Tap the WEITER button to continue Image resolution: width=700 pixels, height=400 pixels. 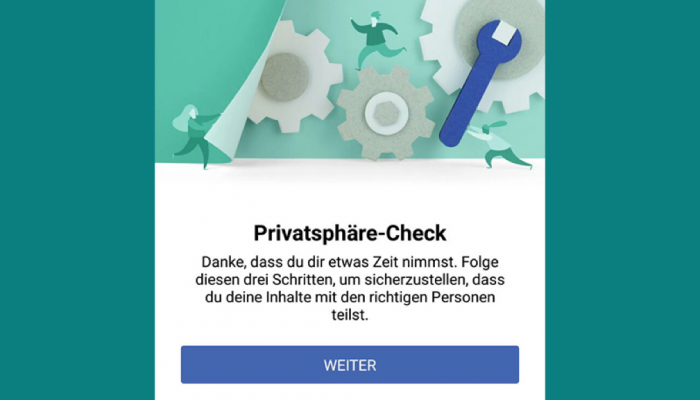349,365
